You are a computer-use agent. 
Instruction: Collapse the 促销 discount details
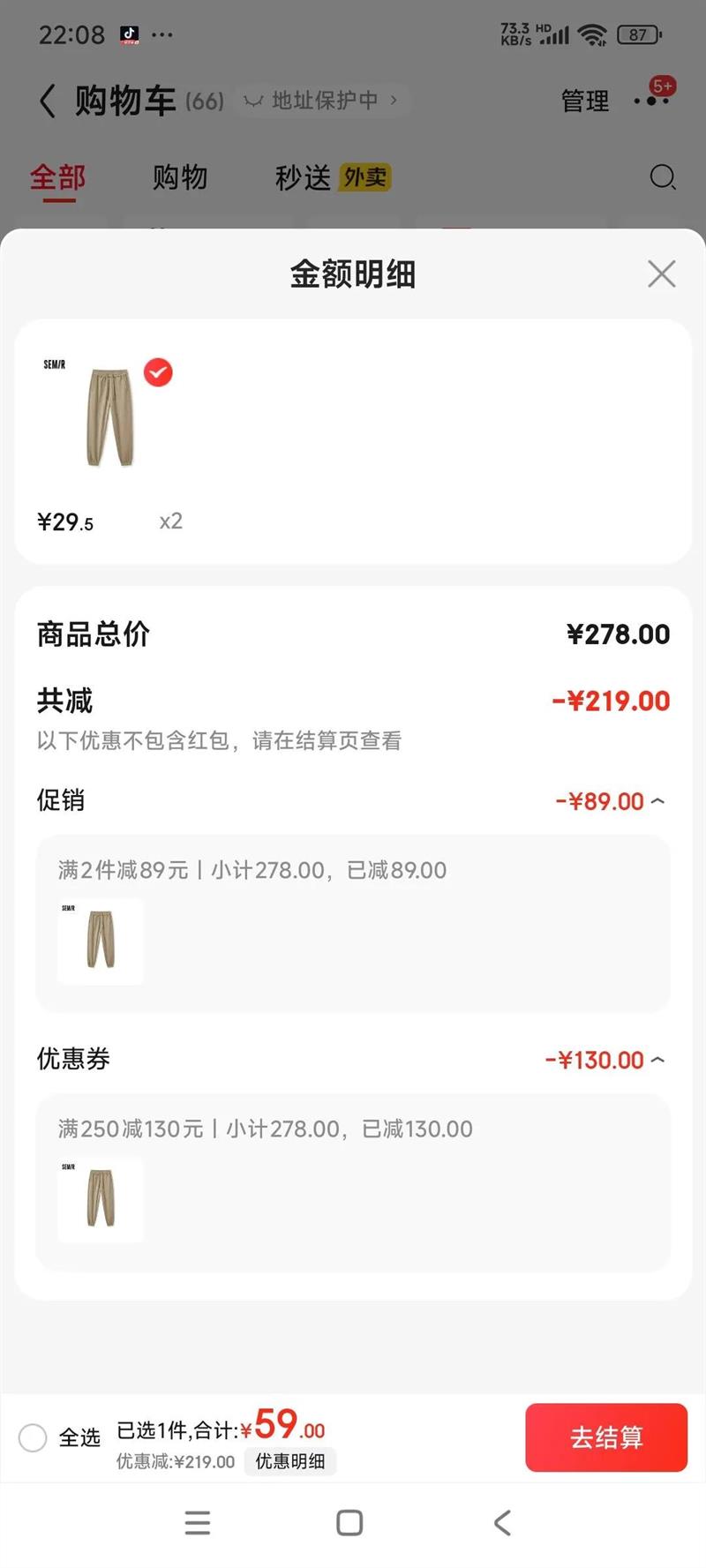coord(657,801)
